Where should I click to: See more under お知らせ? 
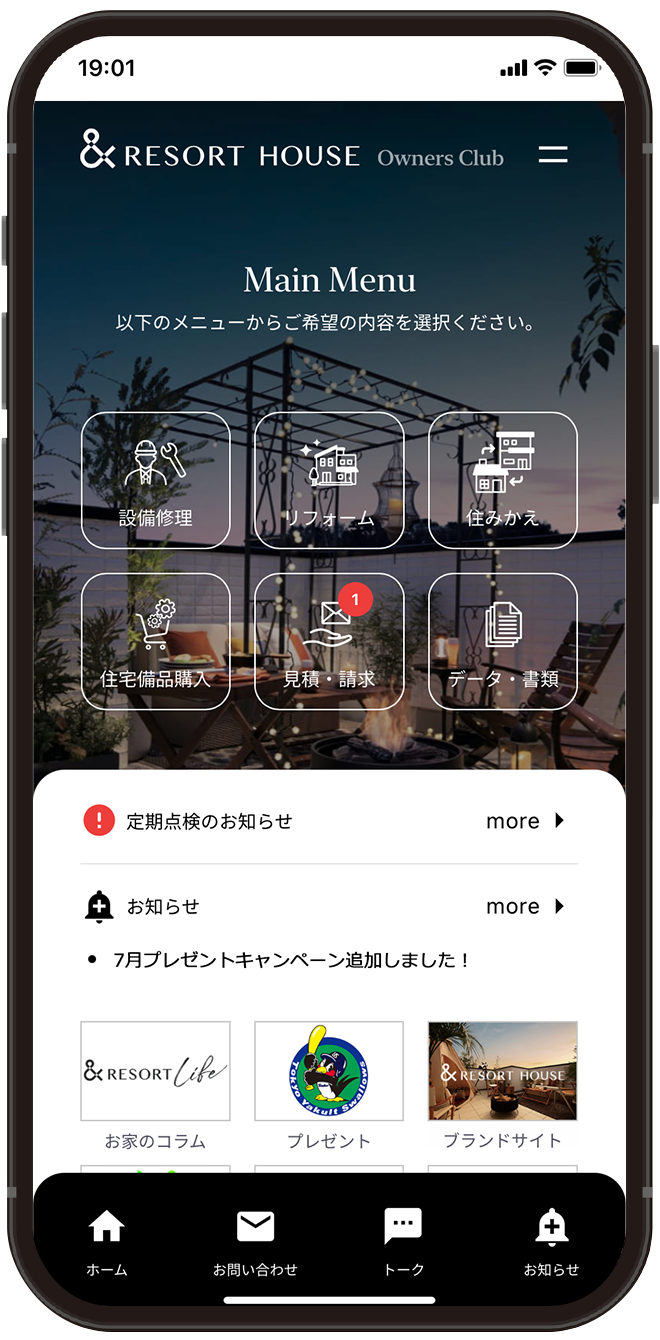tap(525, 906)
